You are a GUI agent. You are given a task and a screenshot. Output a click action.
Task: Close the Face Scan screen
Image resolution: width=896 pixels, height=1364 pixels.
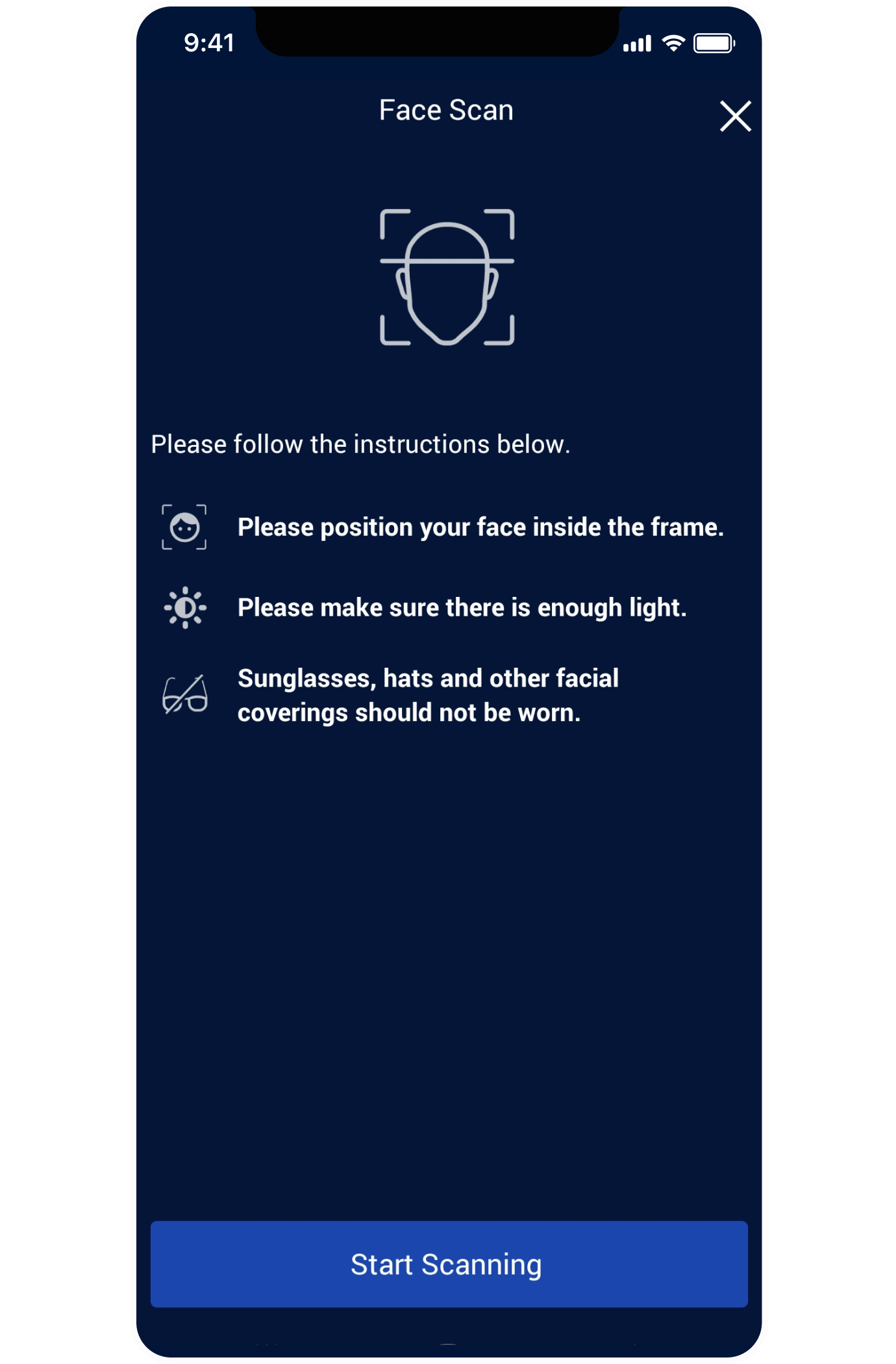[x=735, y=116]
